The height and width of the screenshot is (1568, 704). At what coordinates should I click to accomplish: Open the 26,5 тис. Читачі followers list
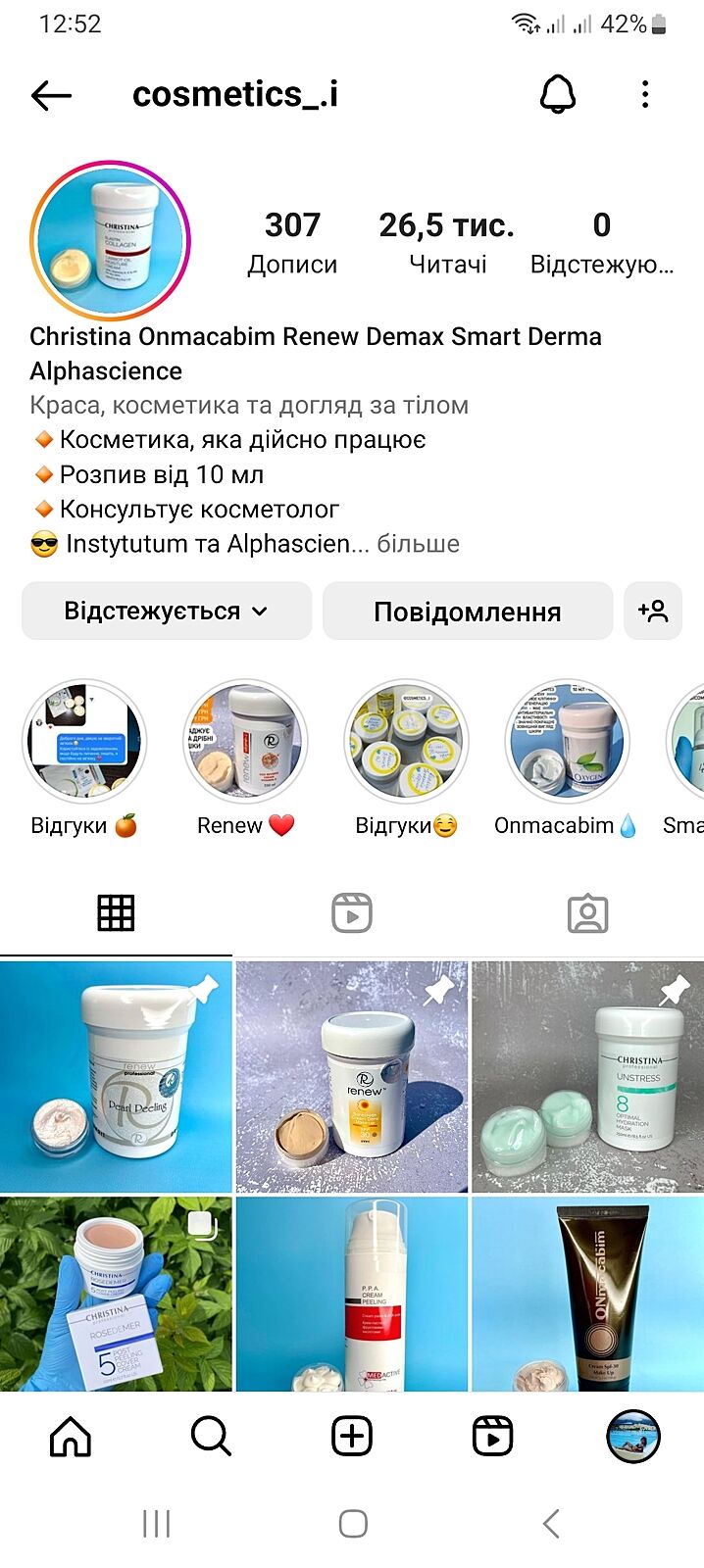447,242
